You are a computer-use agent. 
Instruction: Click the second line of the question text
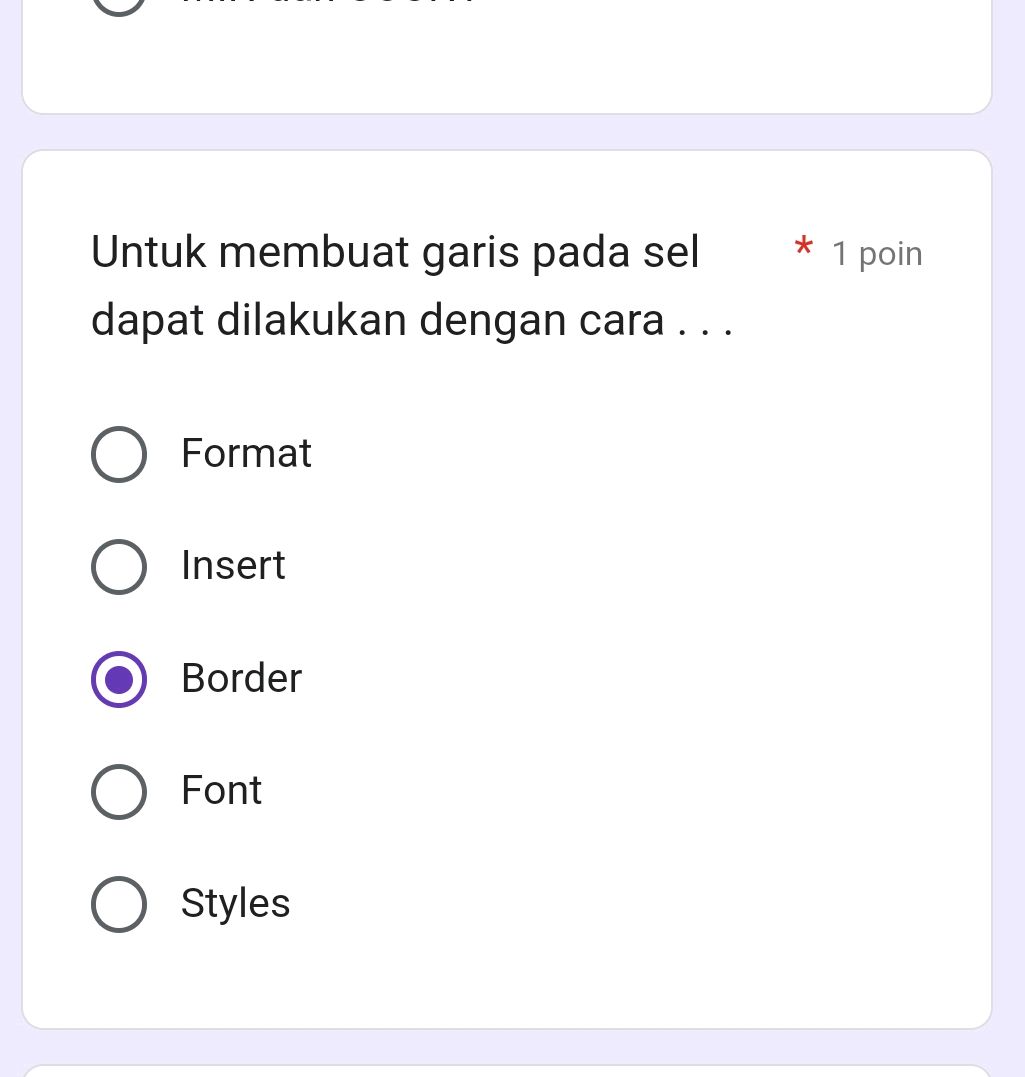[412, 319]
